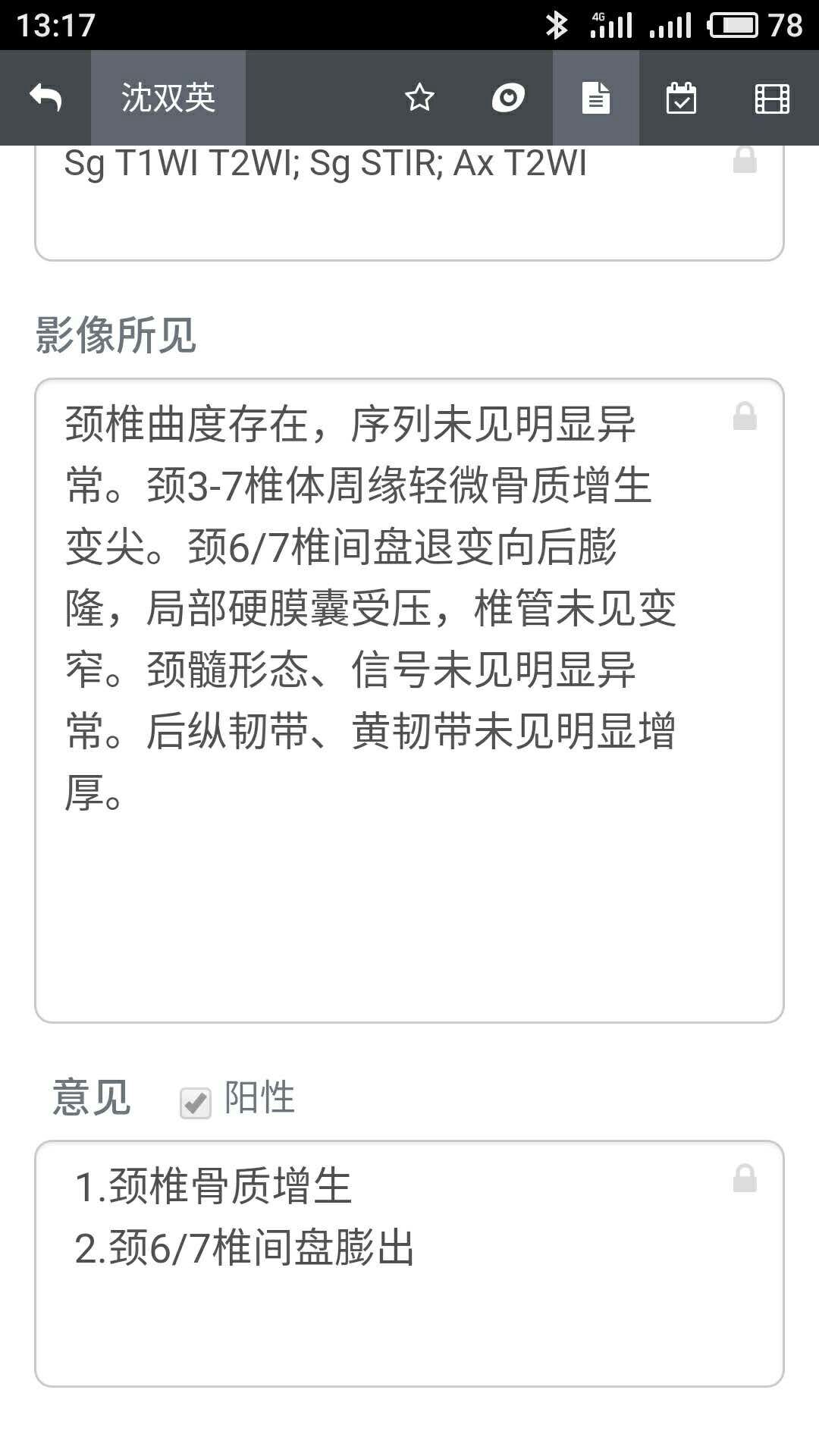
Task: Open the eye view icon
Action: [x=507, y=98]
